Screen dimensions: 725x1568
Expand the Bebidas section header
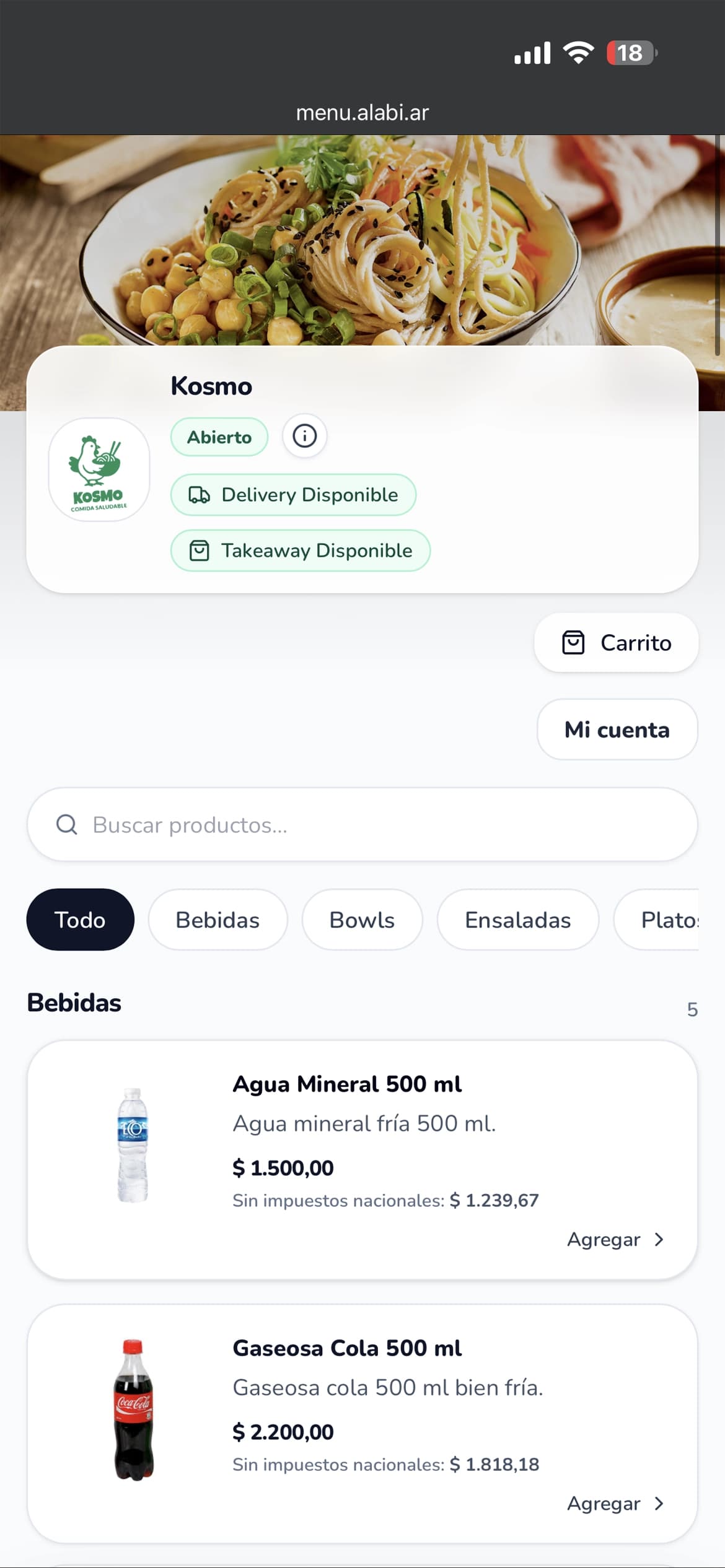[74, 1003]
